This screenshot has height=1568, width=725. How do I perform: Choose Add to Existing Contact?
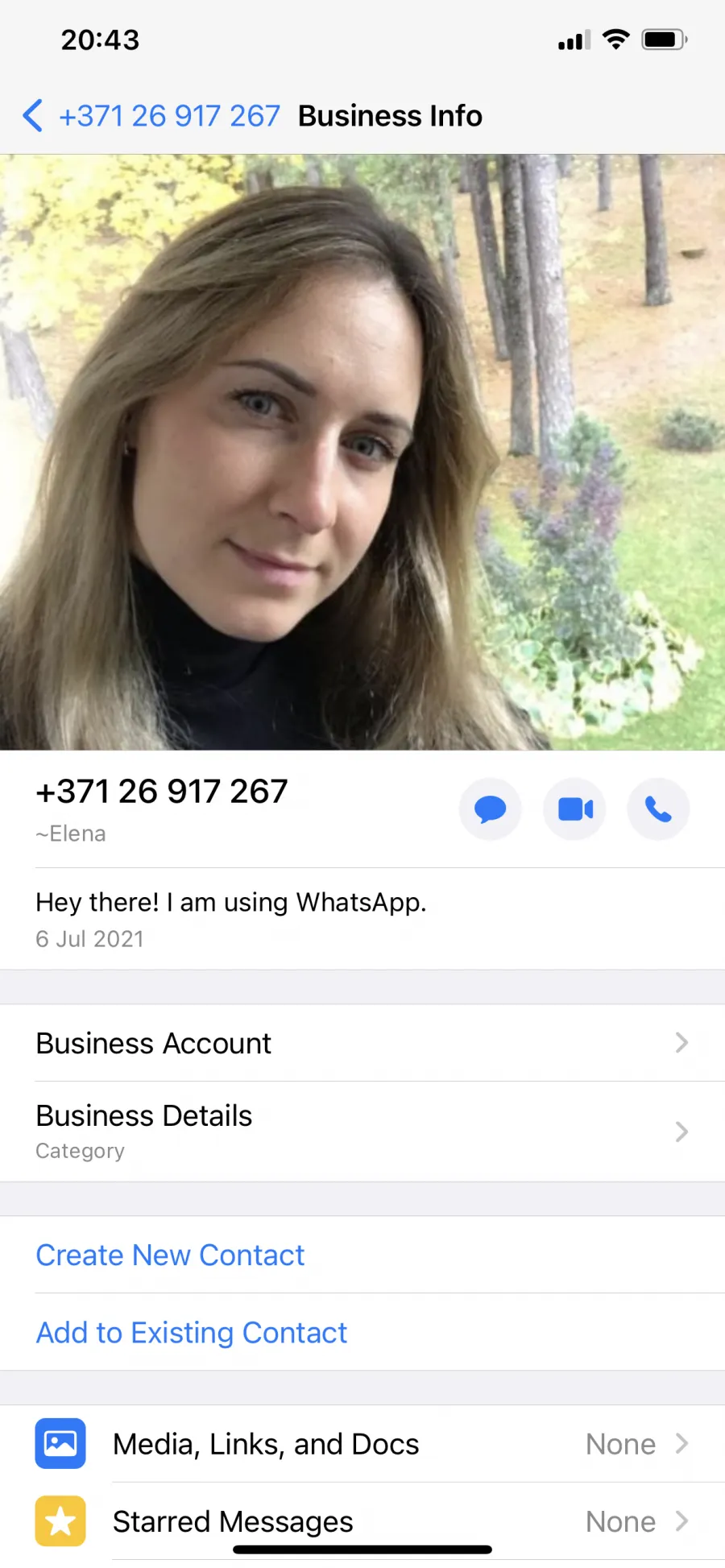point(362,1332)
